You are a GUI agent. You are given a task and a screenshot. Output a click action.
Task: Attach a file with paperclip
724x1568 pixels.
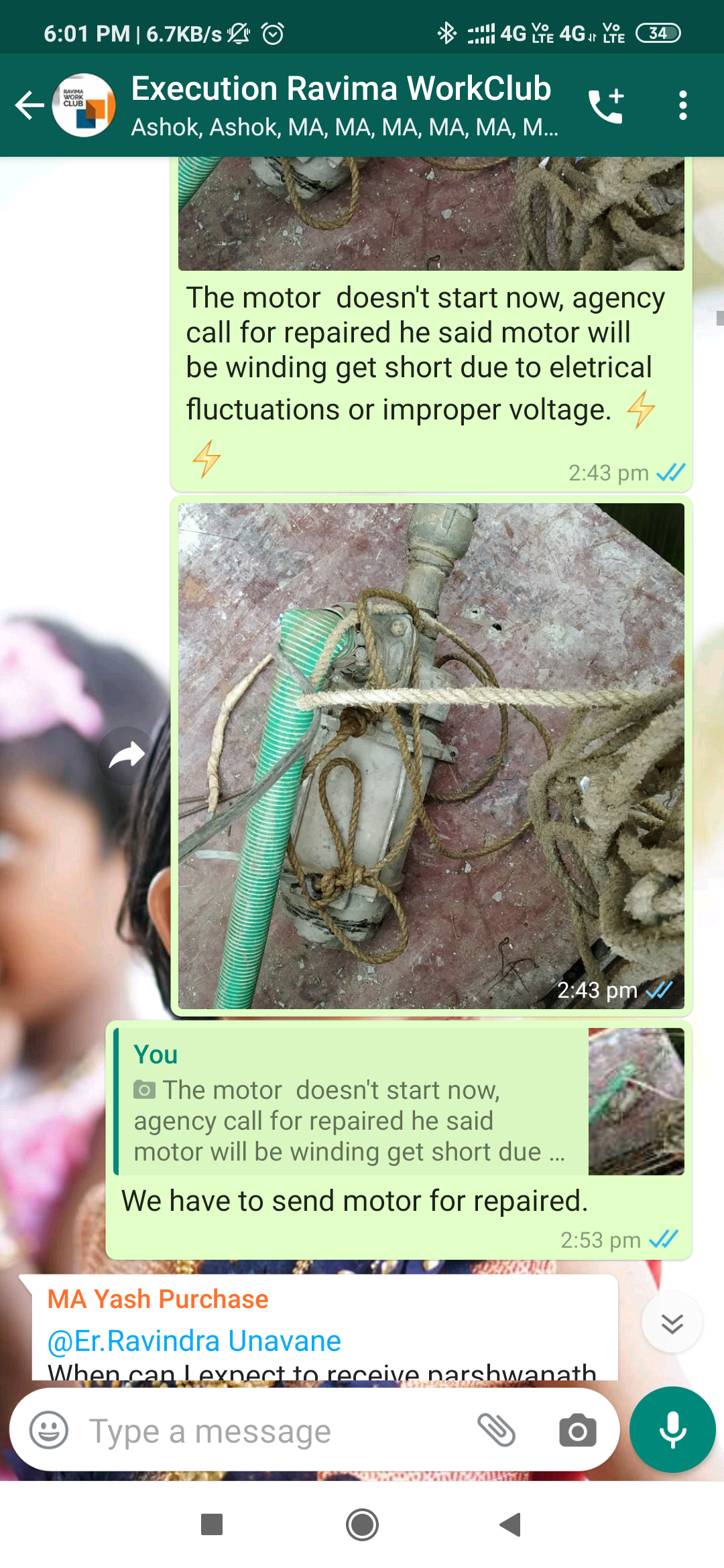coord(496,1430)
